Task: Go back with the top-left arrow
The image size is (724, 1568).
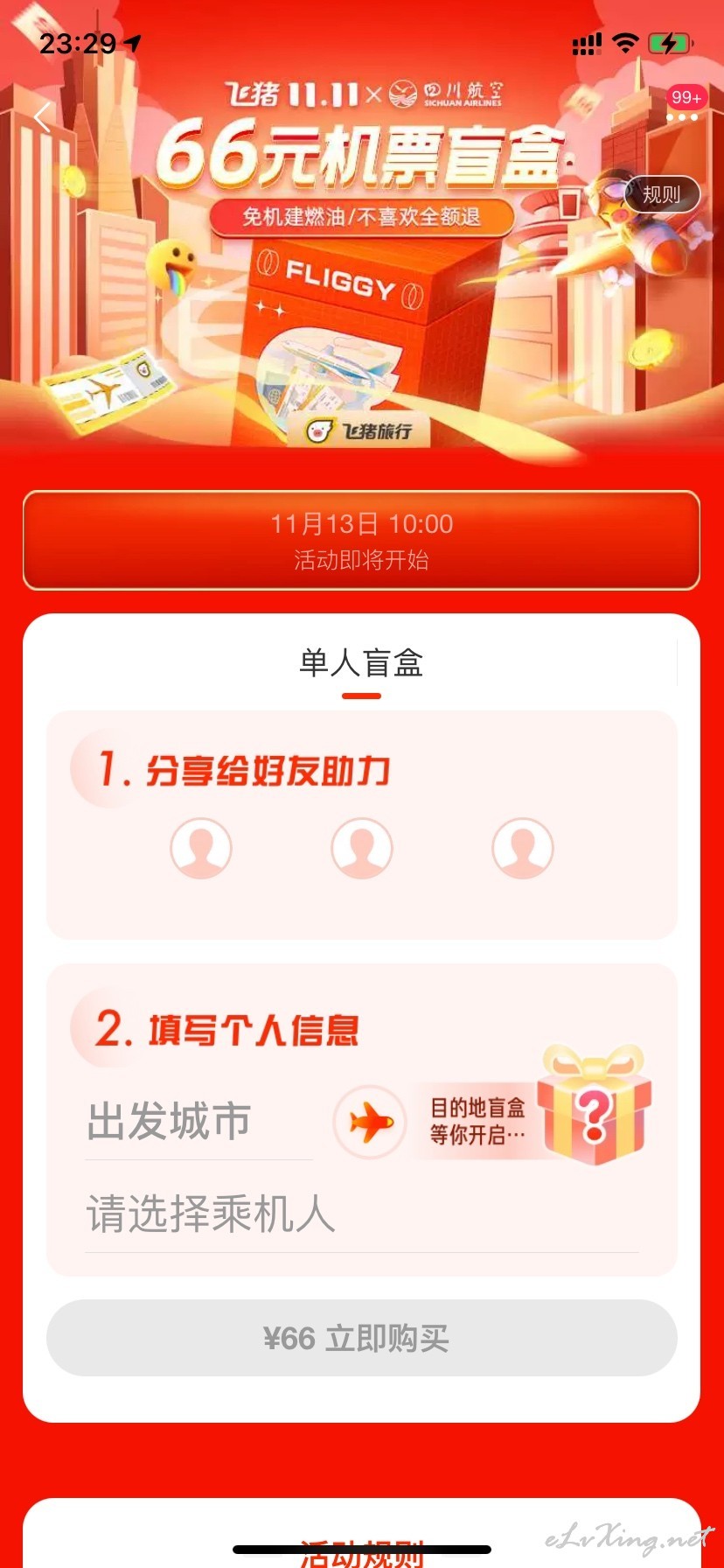Action: pyautogui.click(x=44, y=116)
